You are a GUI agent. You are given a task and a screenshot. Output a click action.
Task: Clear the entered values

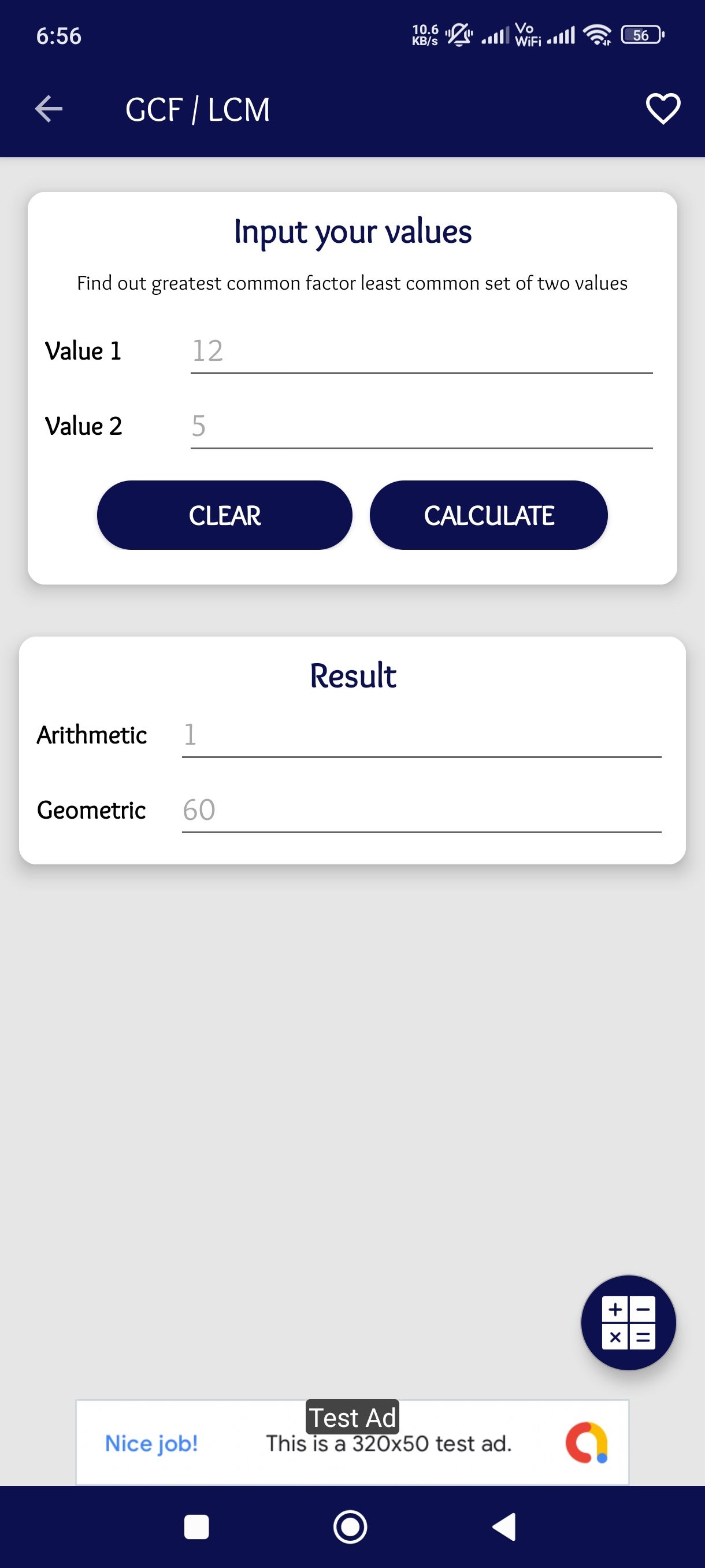224,515
